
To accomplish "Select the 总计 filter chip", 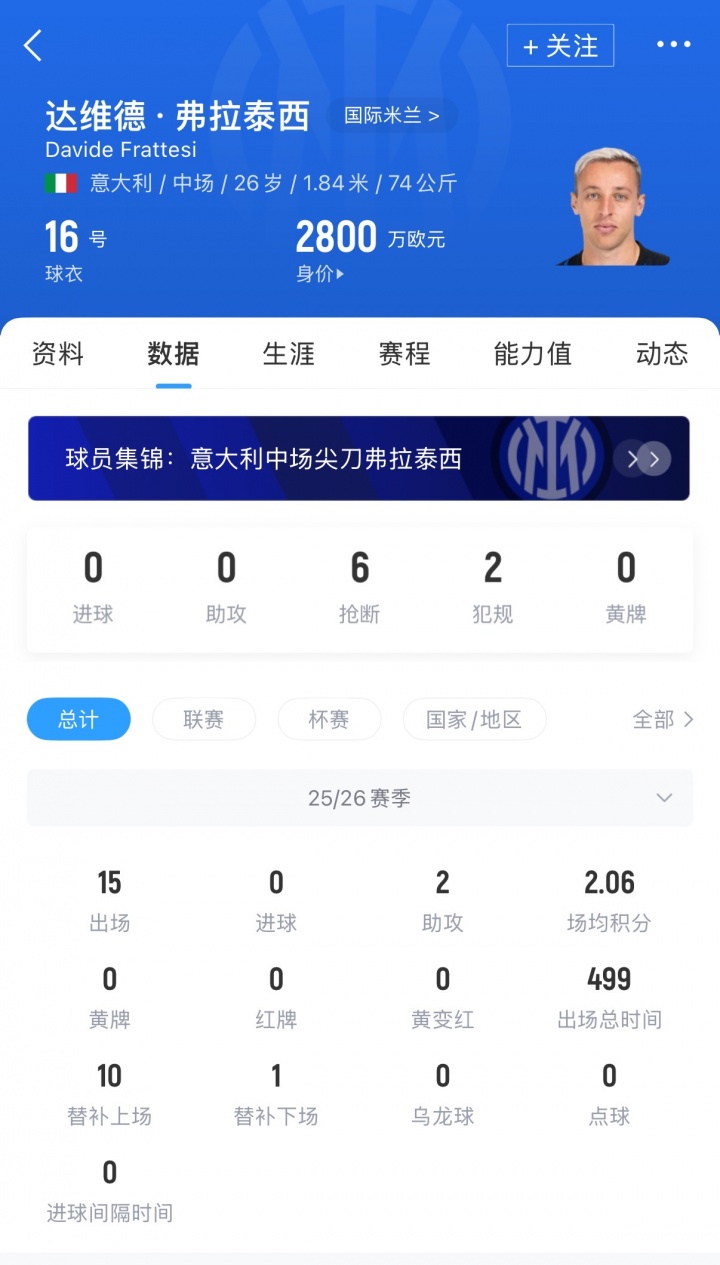I will (79, 719).
